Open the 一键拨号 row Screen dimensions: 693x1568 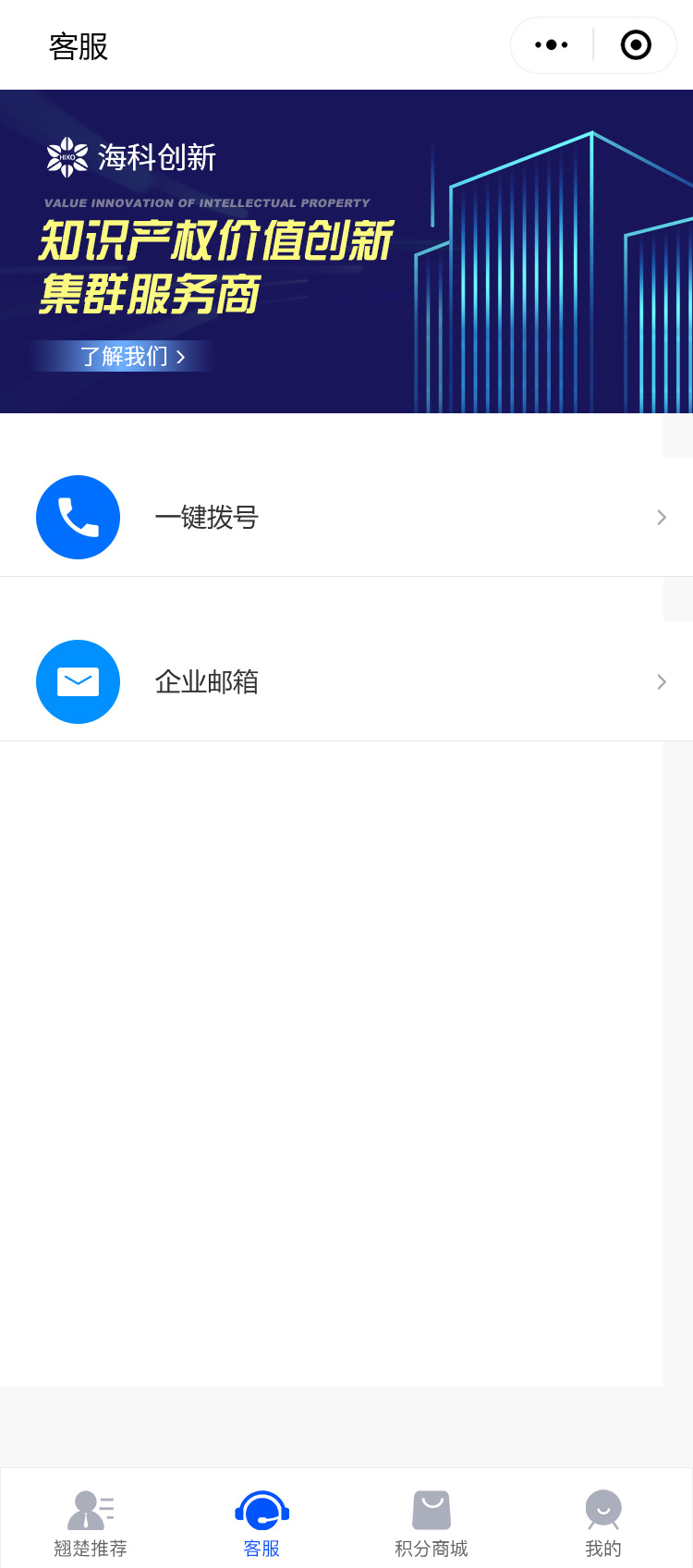[346, 518]
